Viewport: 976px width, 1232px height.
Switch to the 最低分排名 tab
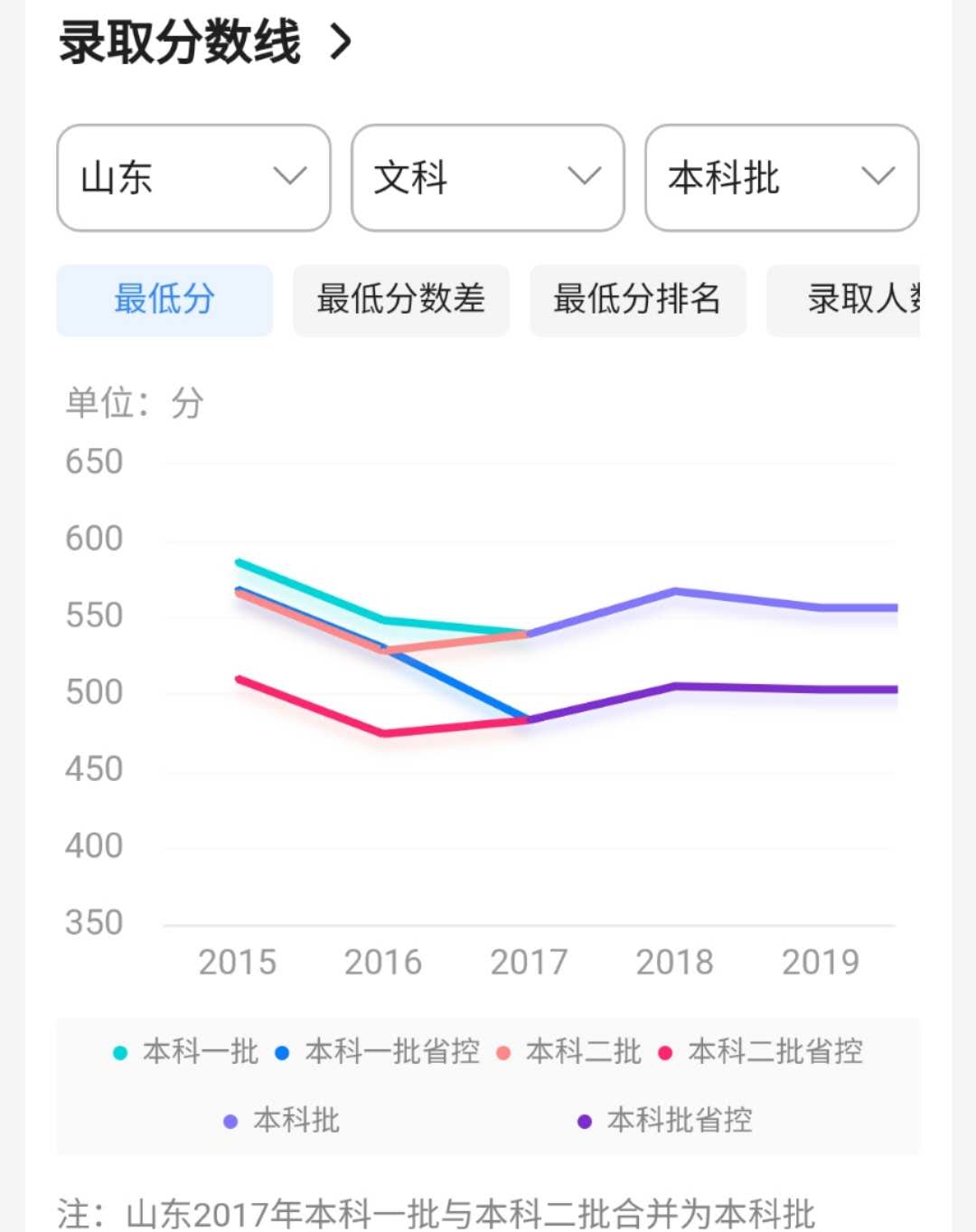click(x=638, y=300)
